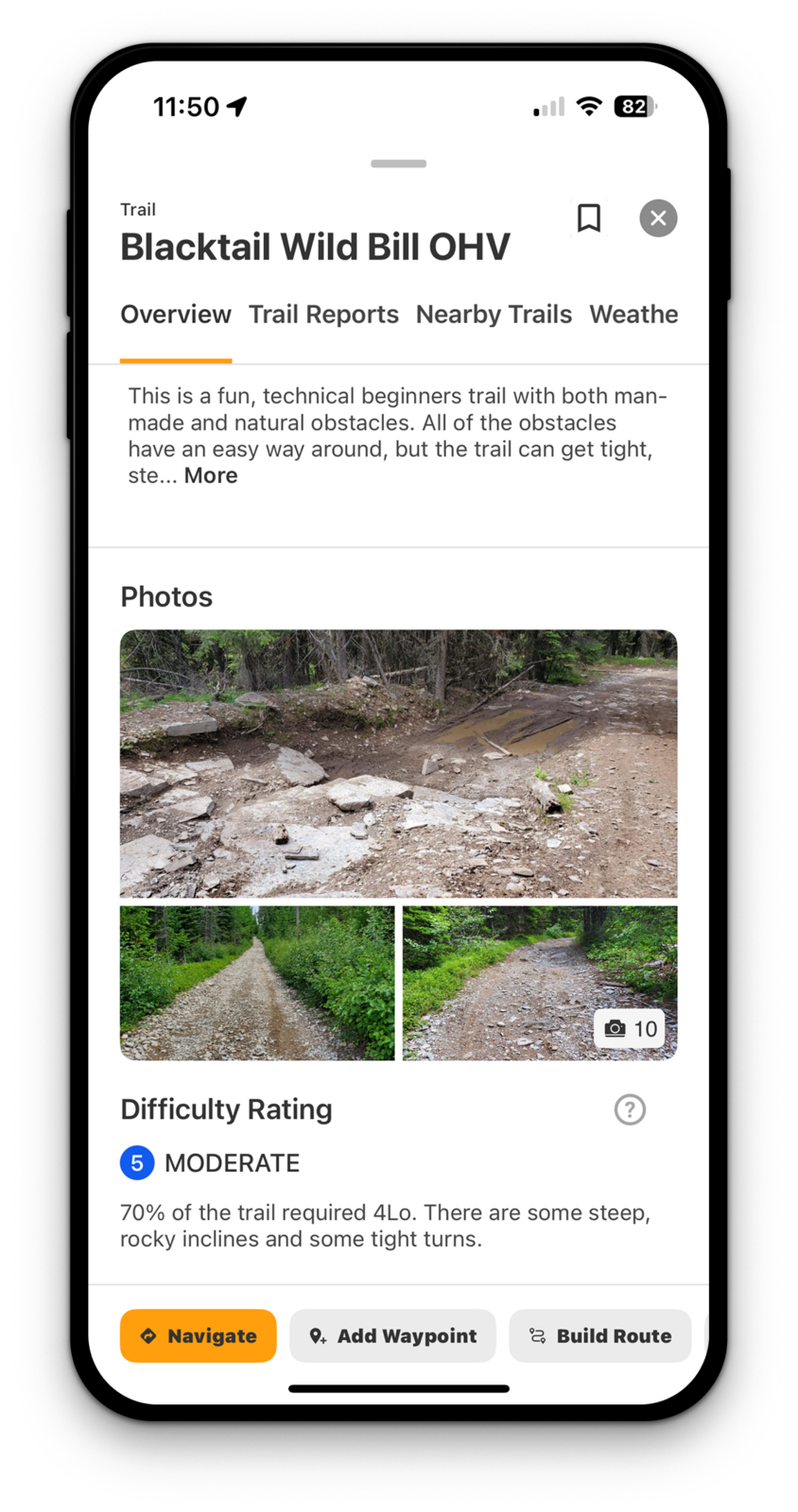Switch to the Trail Reports tab
Image resolution: width=798 pixels, height=1512 pixels.
pos(323,315)
